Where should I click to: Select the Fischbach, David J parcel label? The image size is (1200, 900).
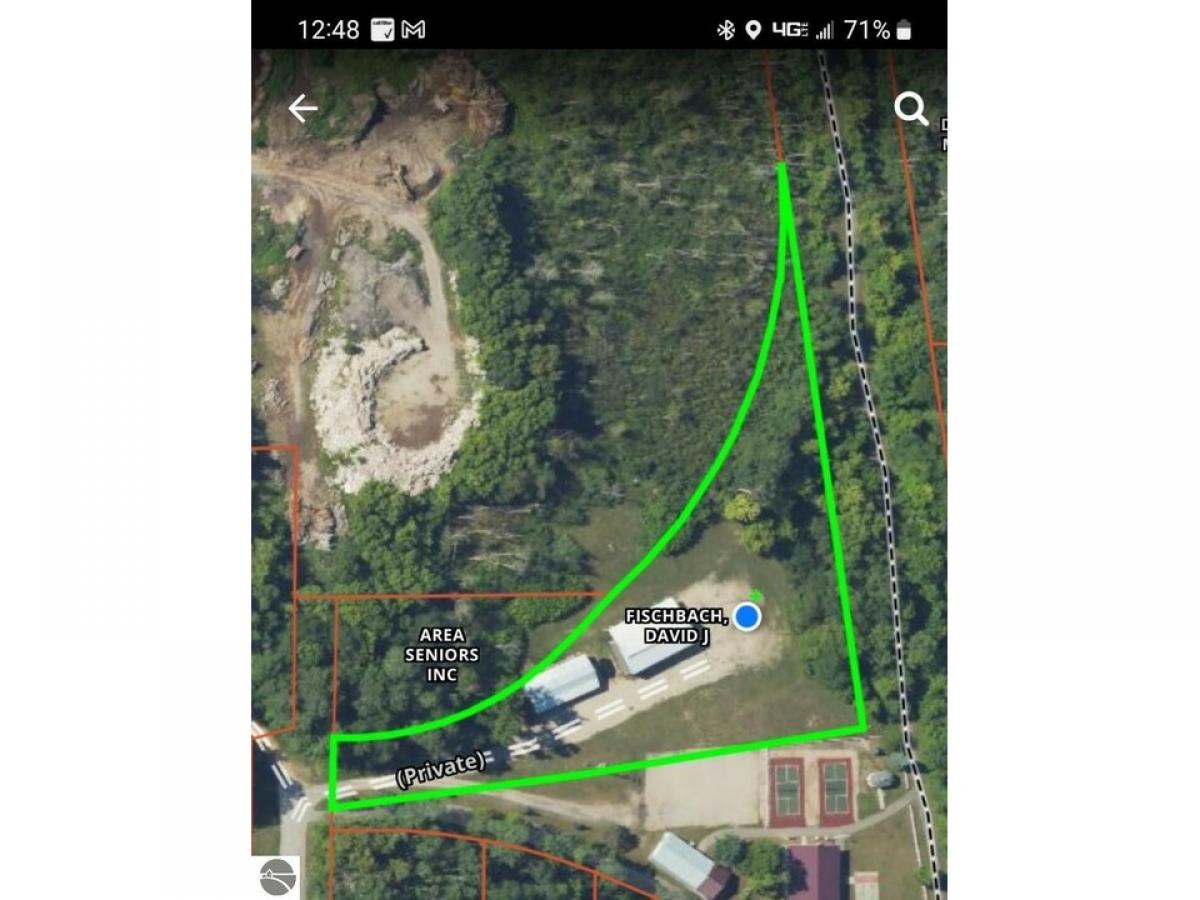point(675,626)
